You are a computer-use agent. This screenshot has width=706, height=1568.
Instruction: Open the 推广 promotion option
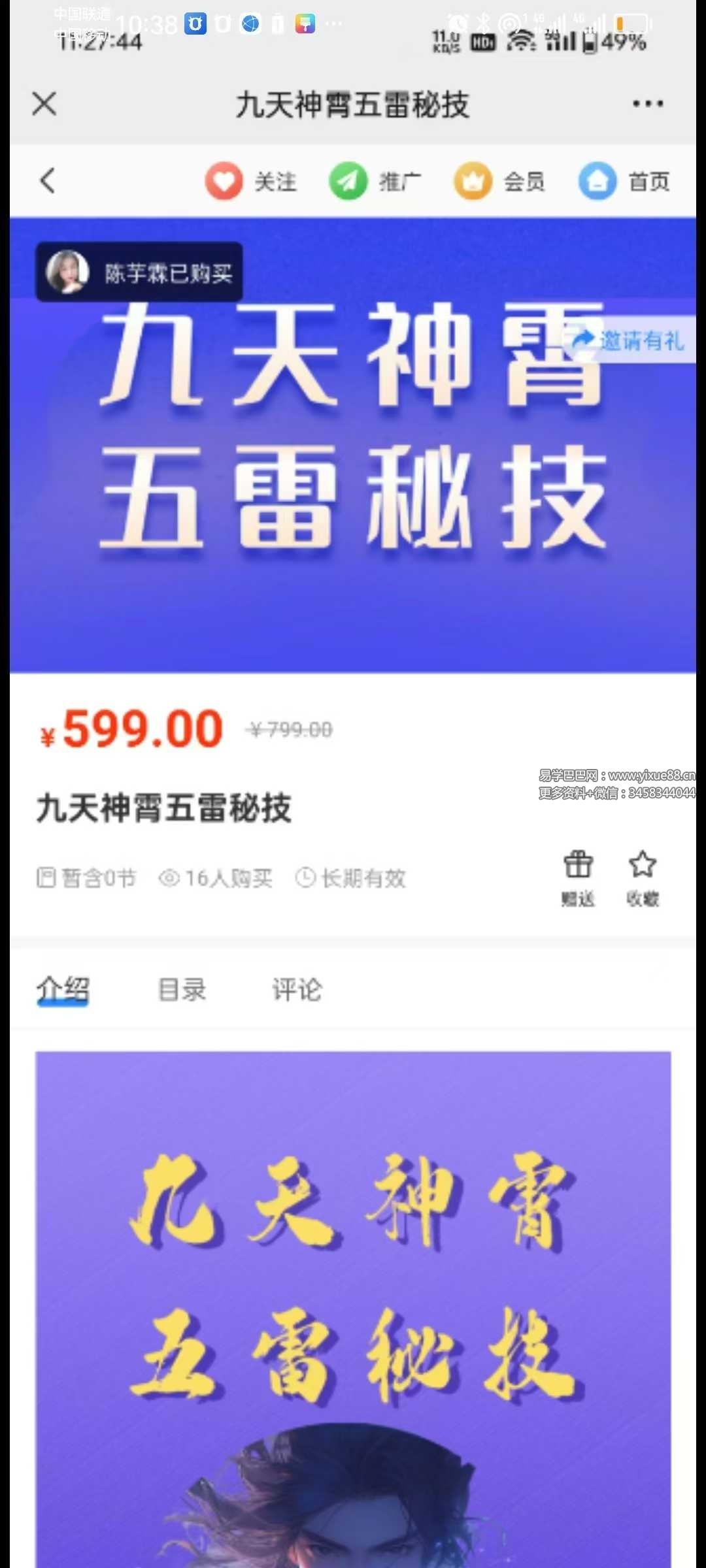(376, 181)
